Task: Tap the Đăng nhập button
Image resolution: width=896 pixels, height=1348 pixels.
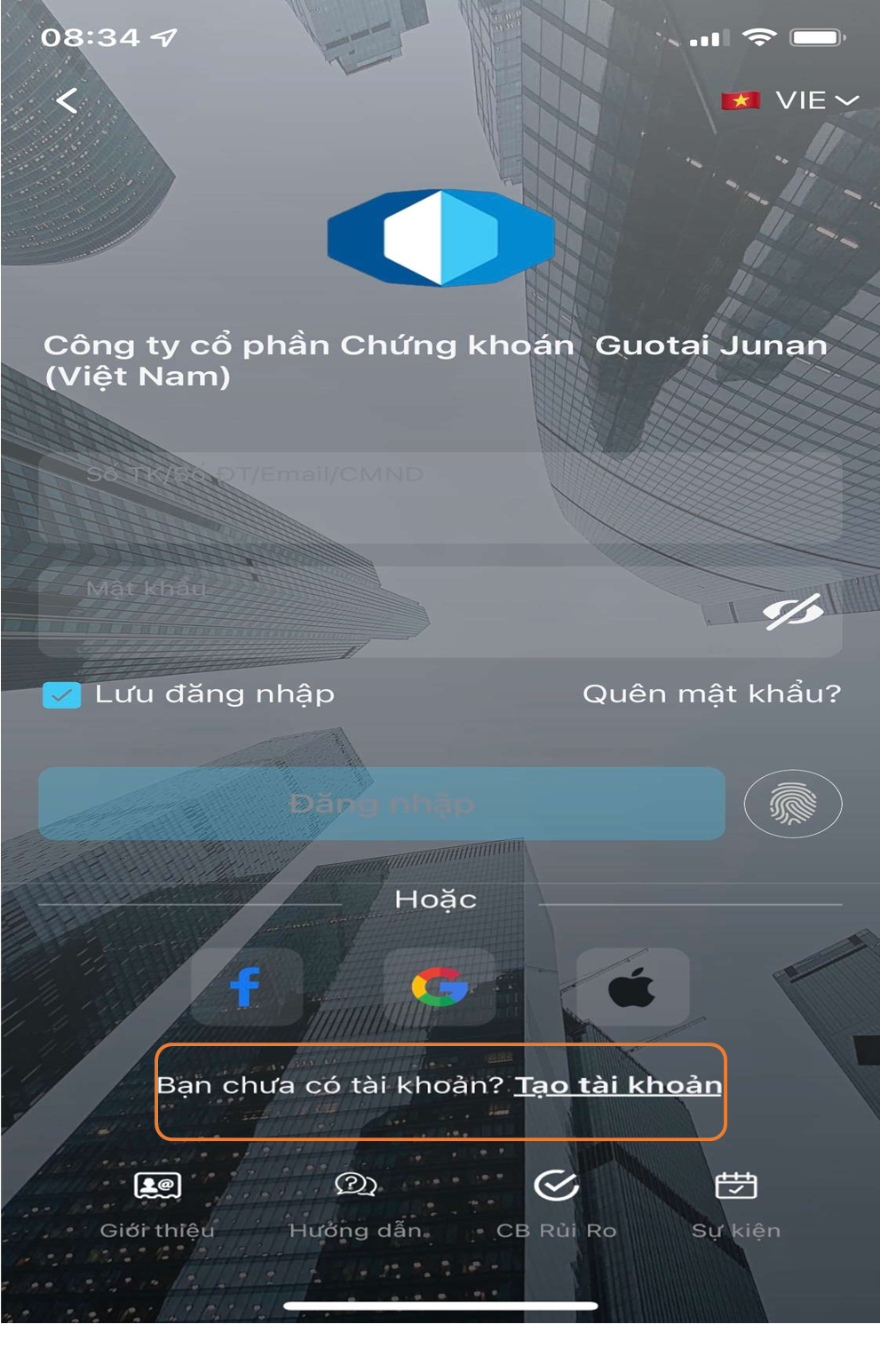Action: [381, 804]
